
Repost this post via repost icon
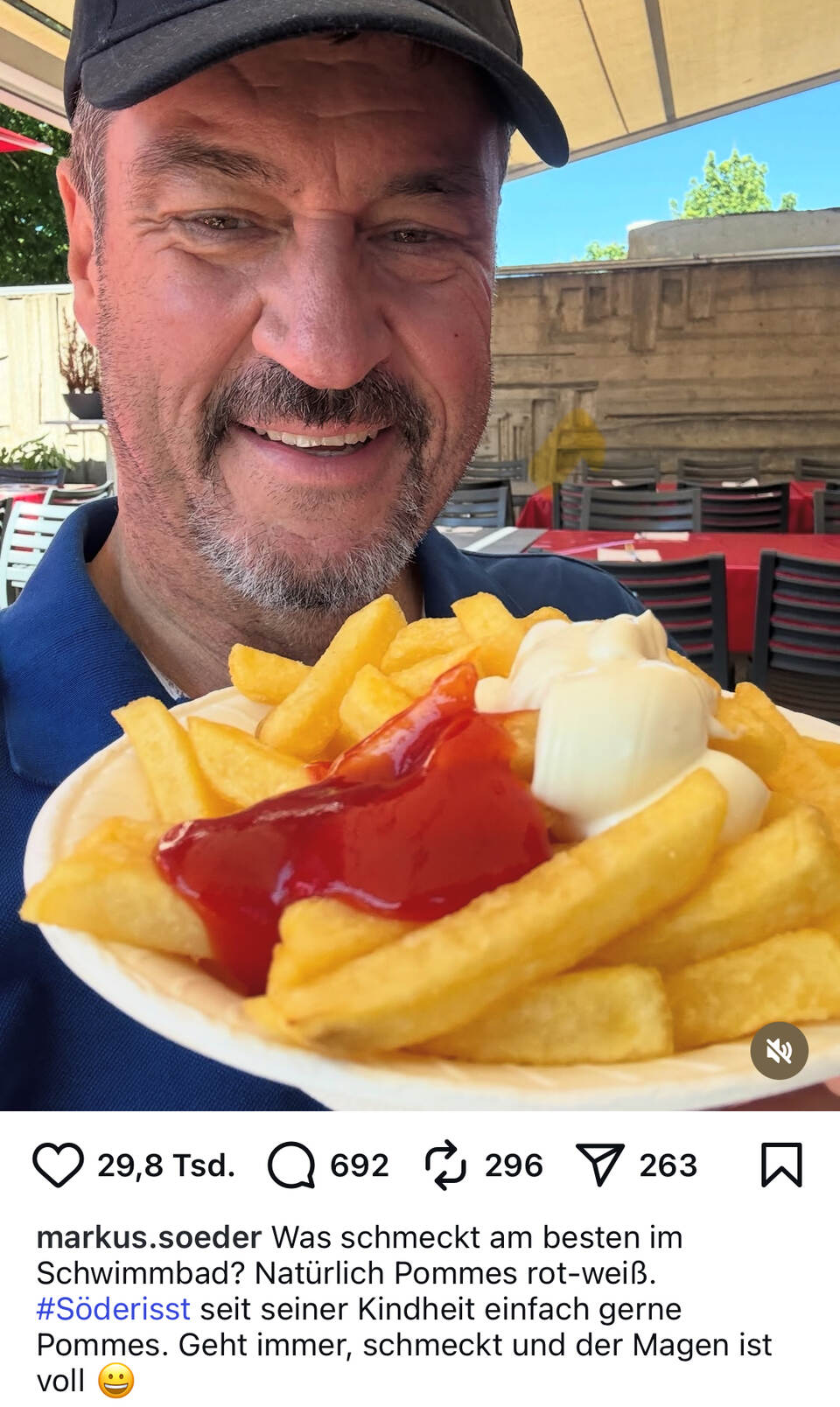click(x=445, y=1165)
